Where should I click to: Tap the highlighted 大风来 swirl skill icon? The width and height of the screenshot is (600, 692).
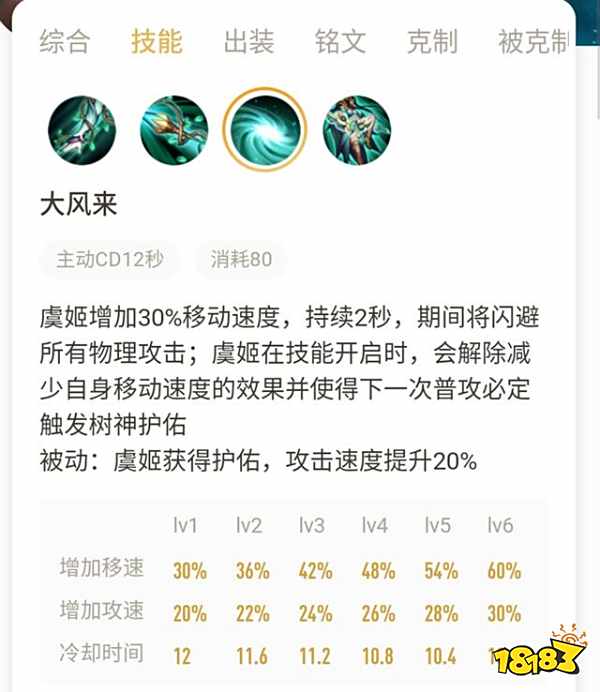[265, 130]
